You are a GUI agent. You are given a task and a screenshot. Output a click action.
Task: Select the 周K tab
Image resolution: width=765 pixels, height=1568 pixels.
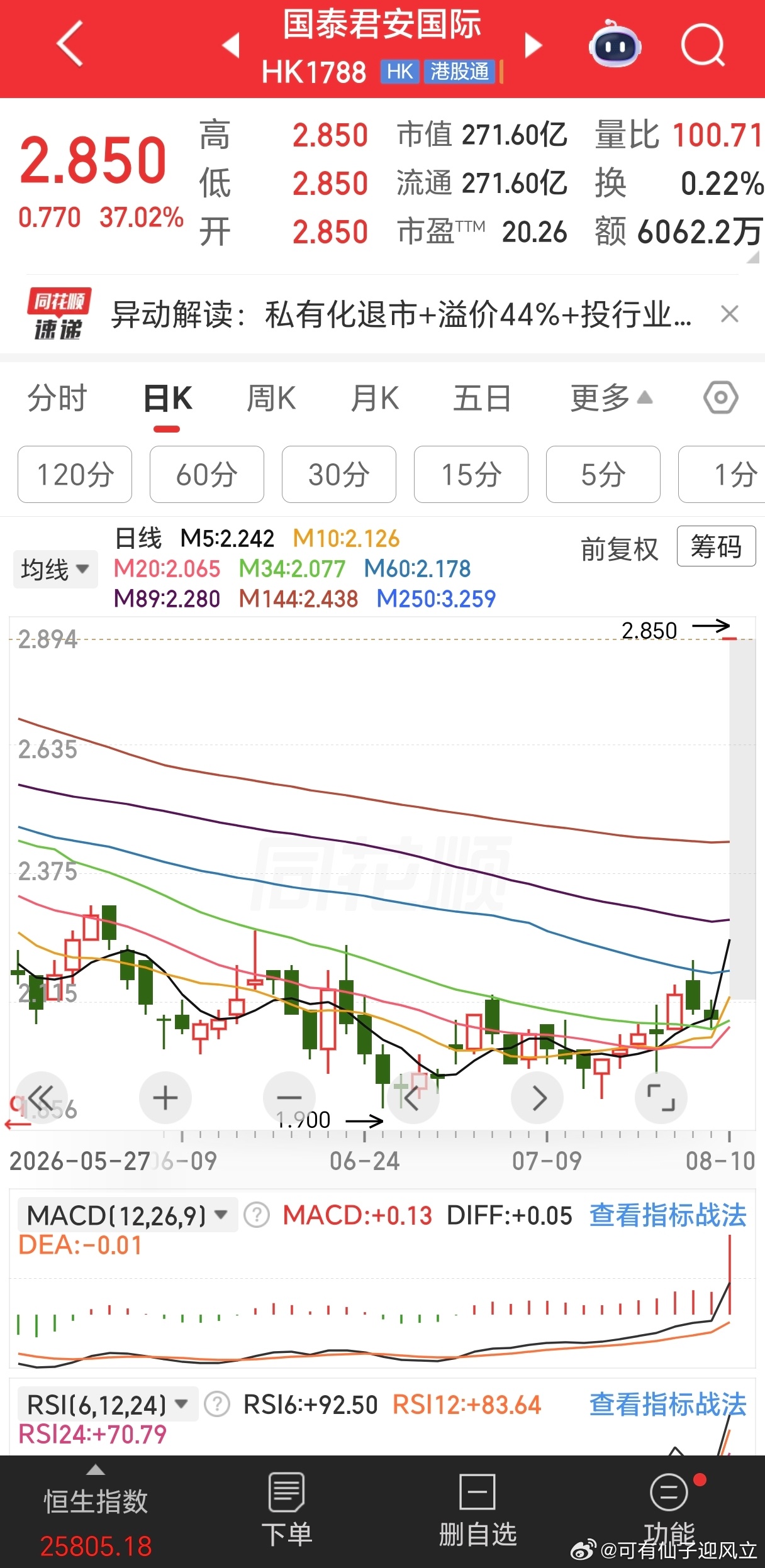(x=271, y=399)
